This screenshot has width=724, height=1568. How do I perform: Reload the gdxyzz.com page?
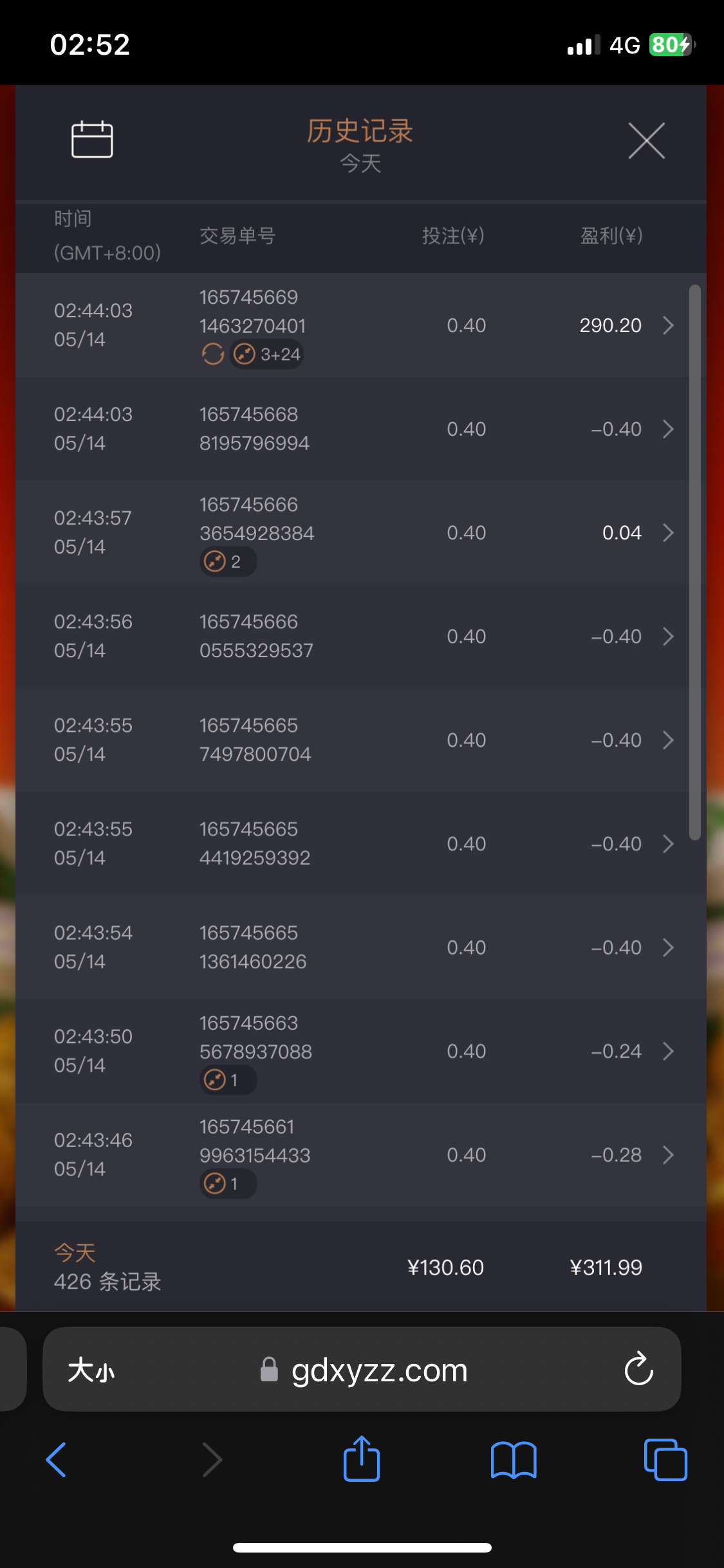638,1369
